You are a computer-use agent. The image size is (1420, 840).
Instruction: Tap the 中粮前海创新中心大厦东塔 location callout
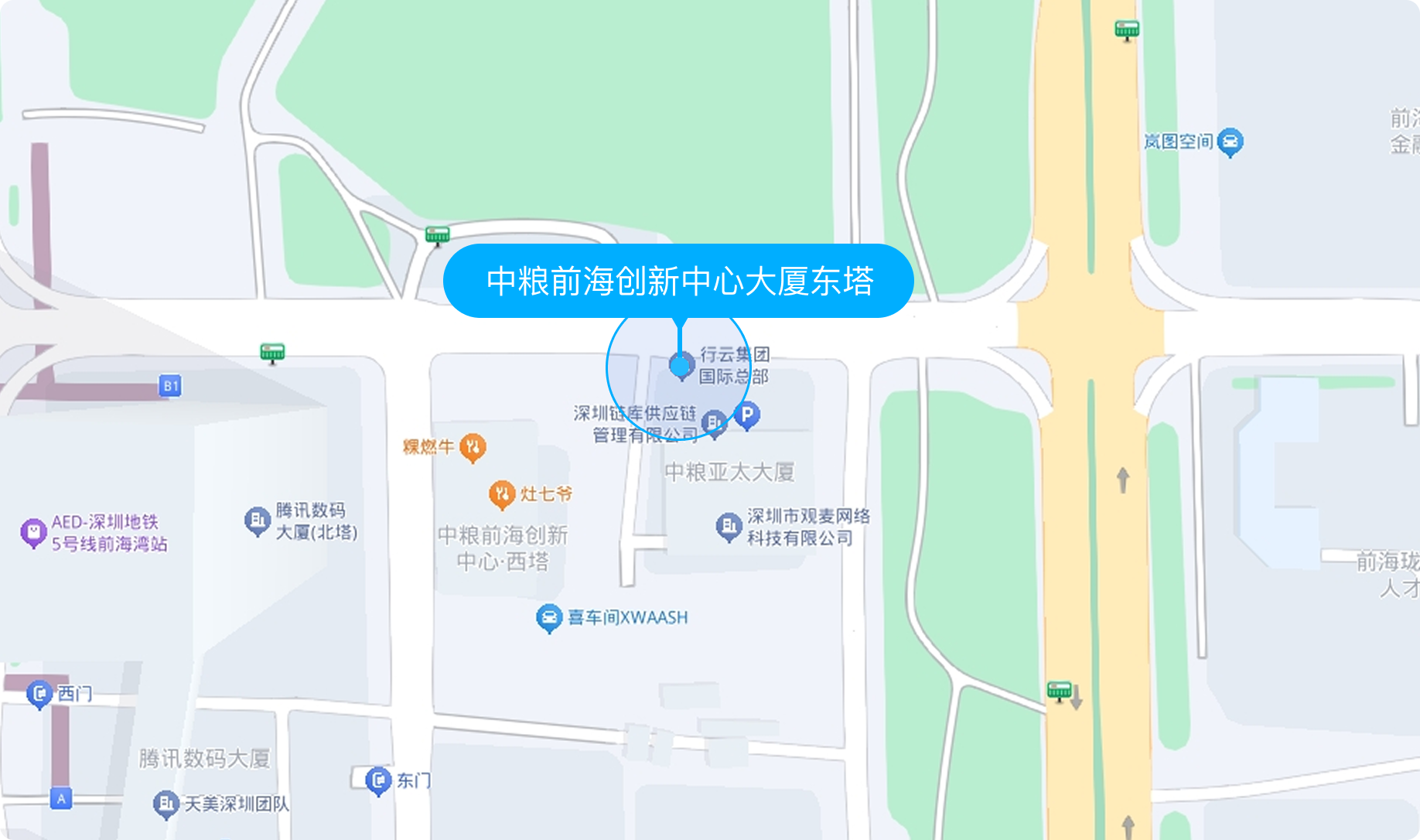[678, 281]
